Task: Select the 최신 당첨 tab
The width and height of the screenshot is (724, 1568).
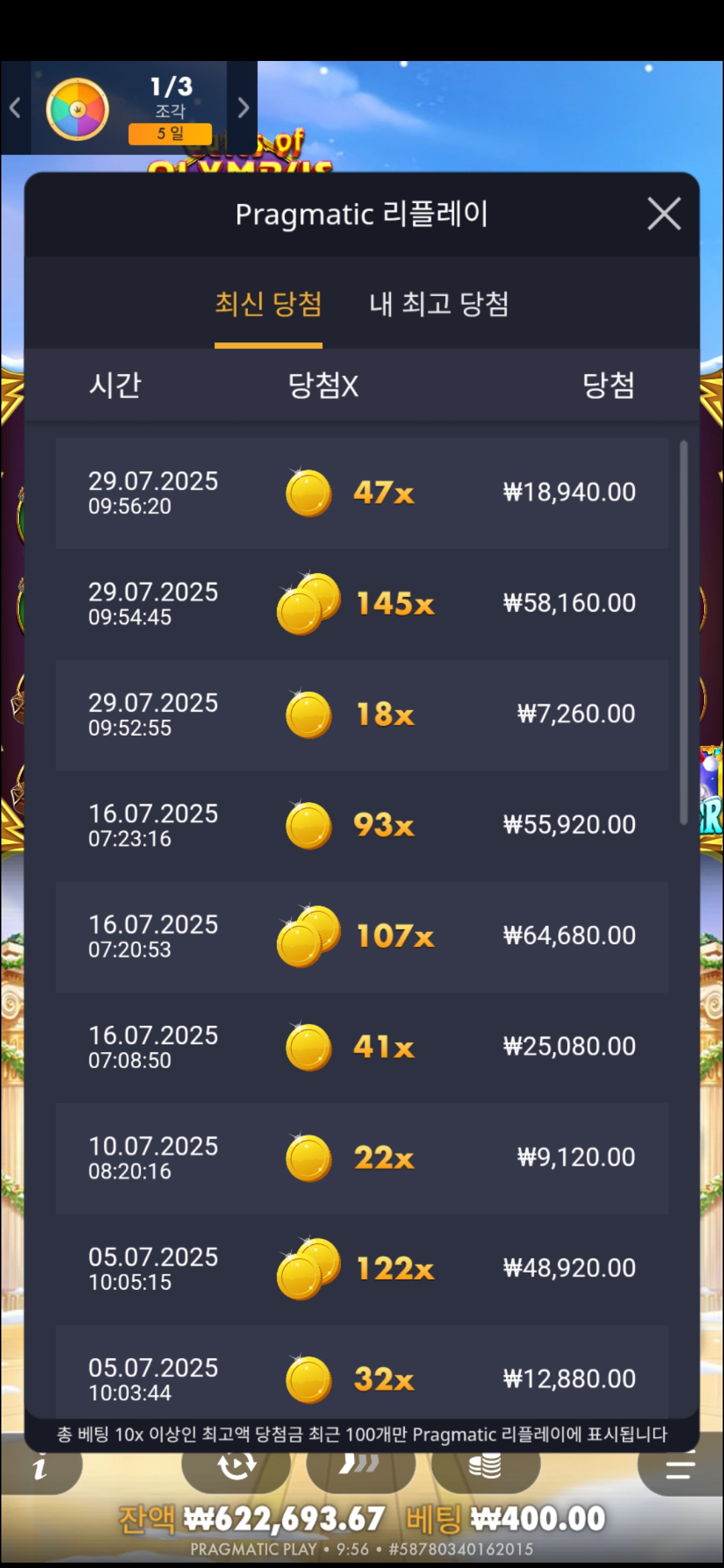Action: 268,304
